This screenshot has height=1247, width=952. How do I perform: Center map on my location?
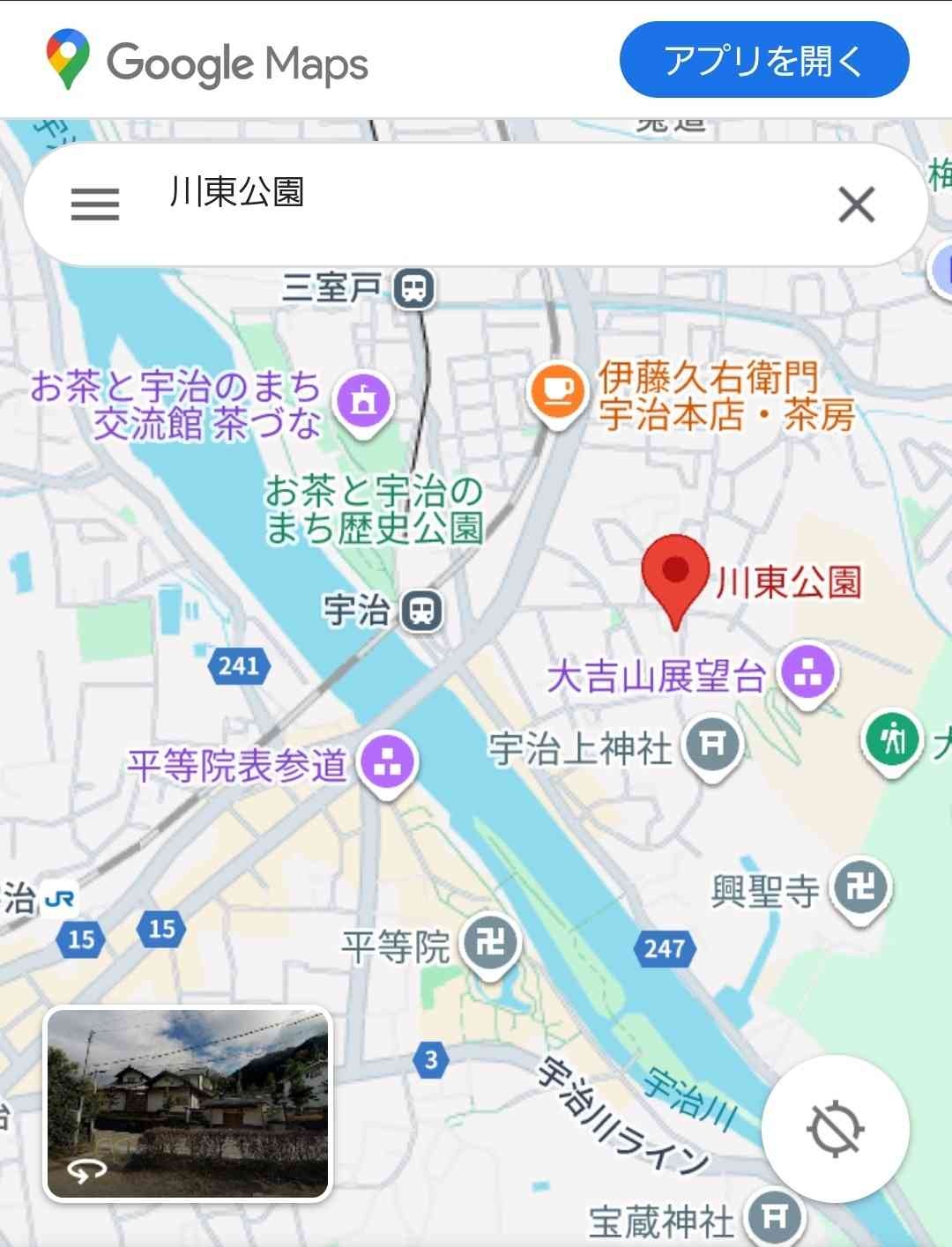click(x=835, y=1128)
